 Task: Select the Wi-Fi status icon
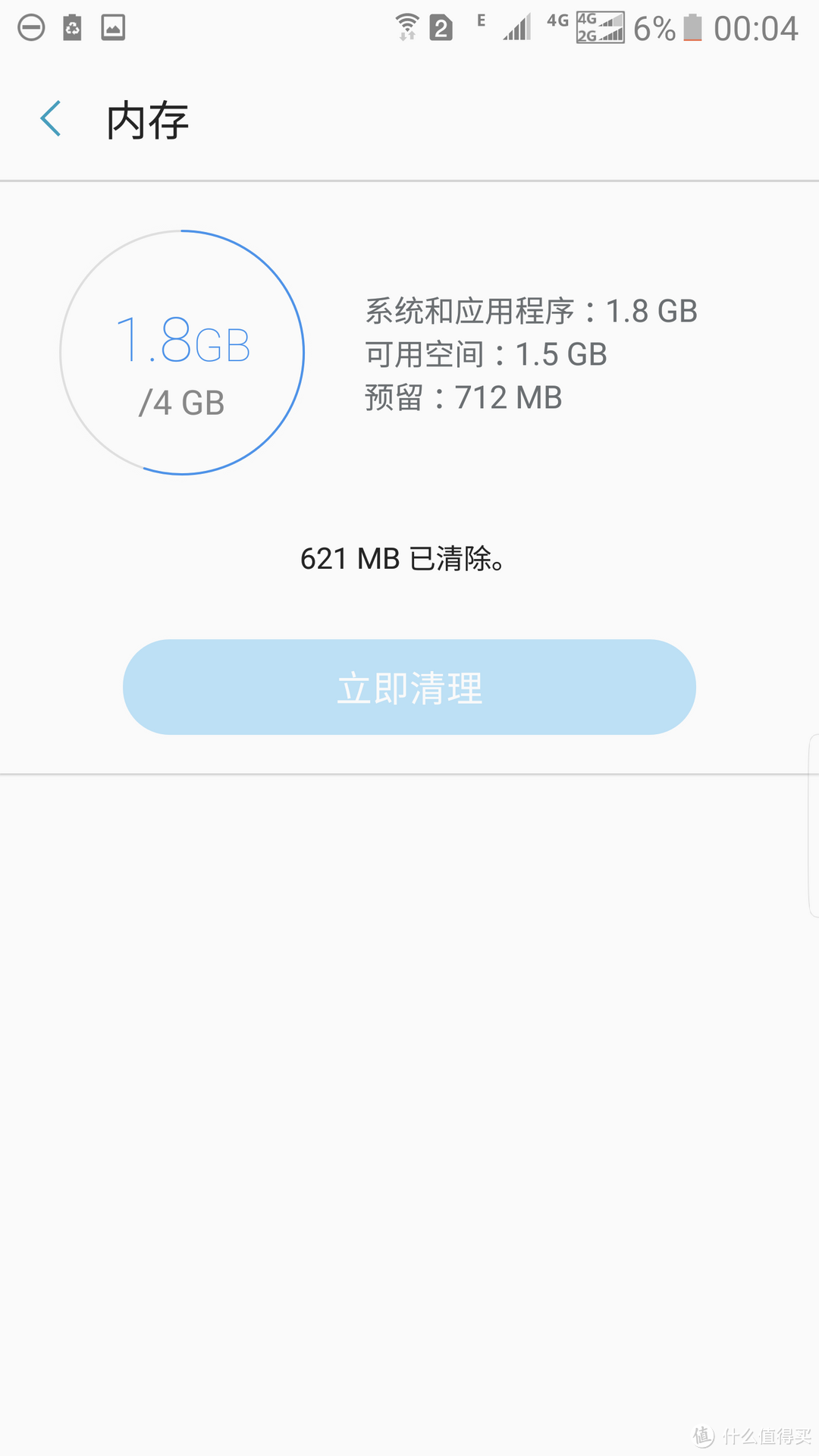click(407, 27)
